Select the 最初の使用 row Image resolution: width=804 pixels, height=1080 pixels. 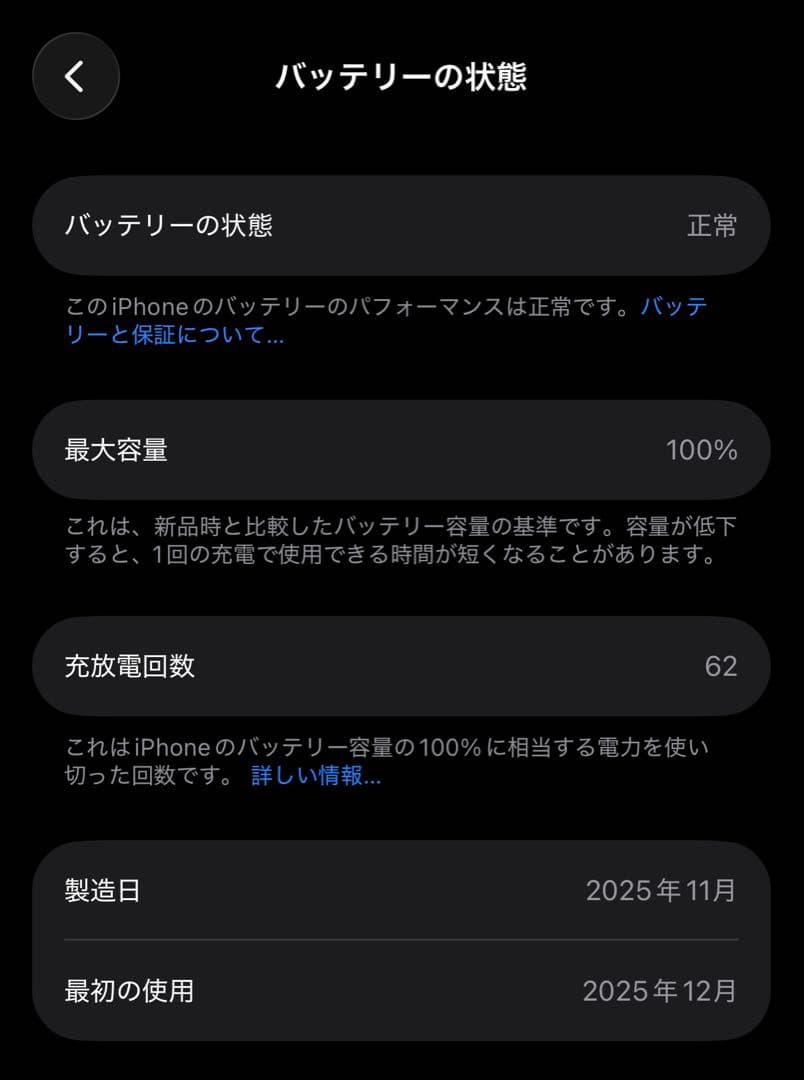point(400,990)
